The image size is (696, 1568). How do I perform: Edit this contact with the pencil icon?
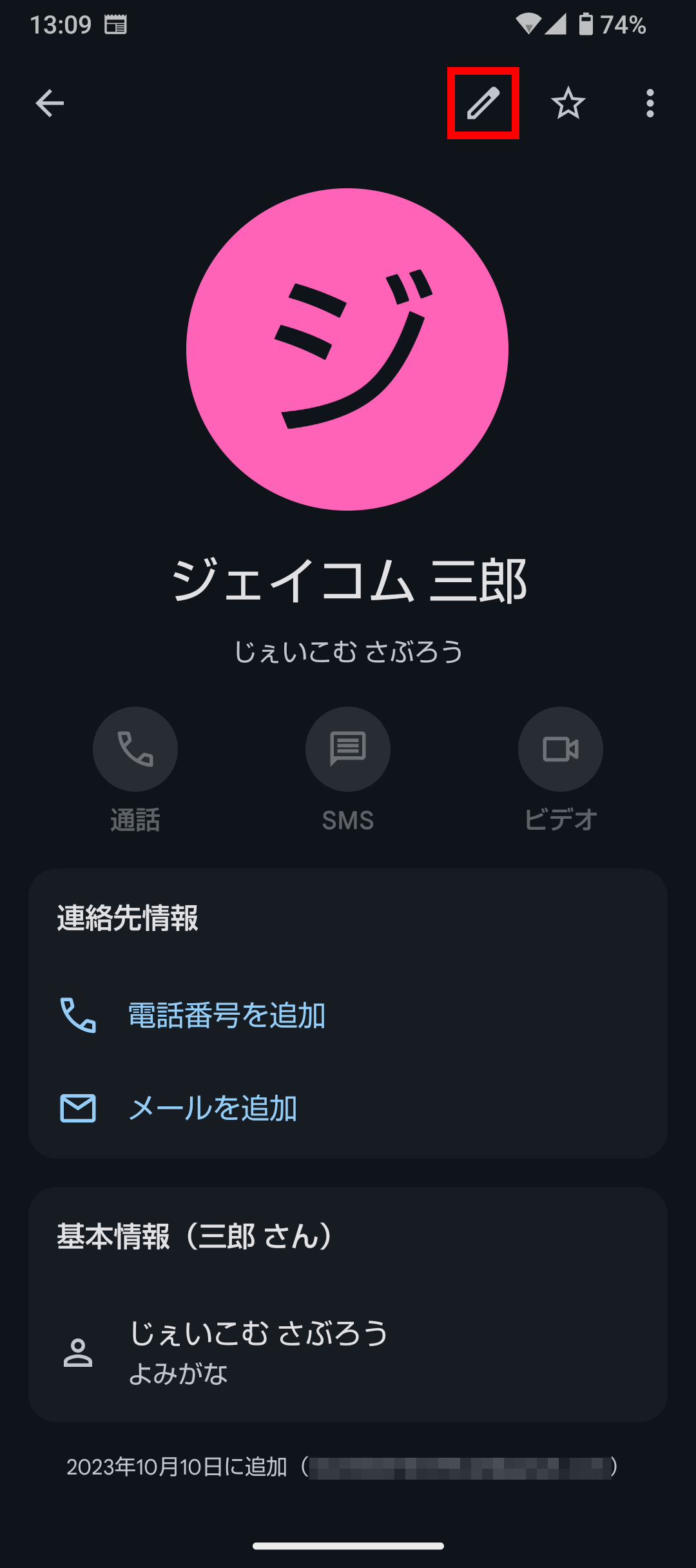click(483, 103)
